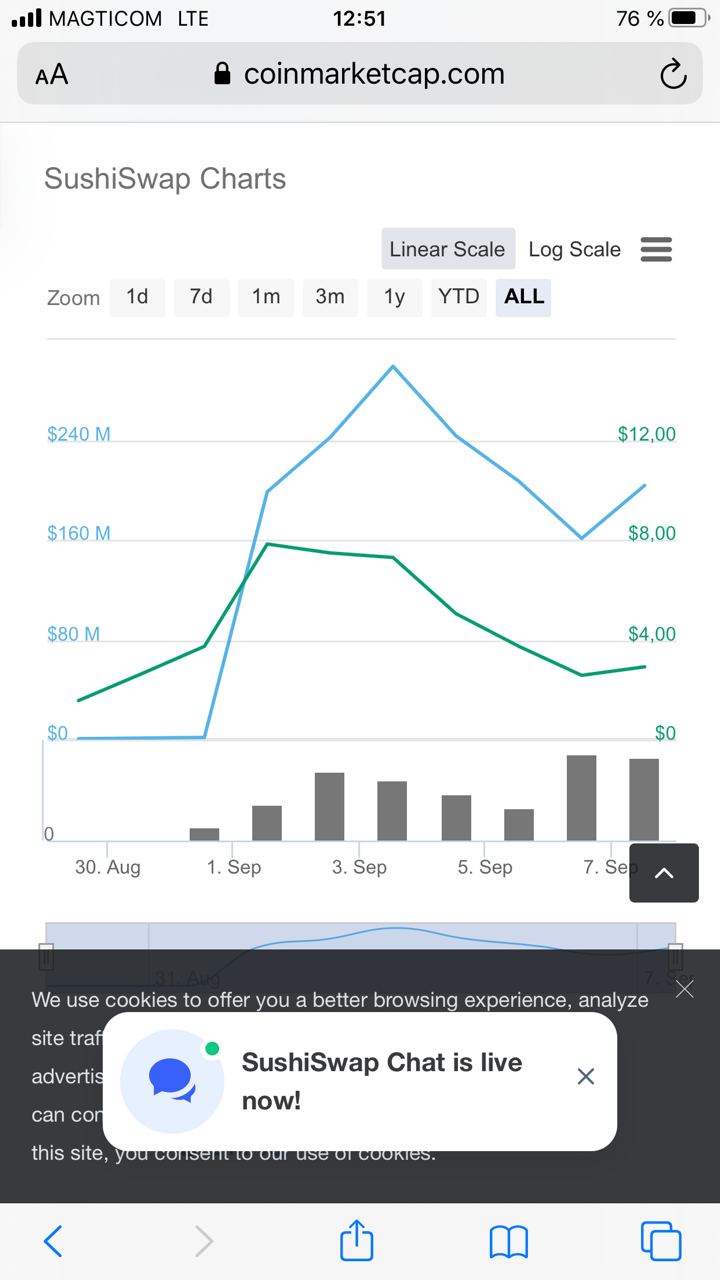The height and width of the screenshot is (1280, 720).
Task: Dismiss the cookie consent banner
Action: (x=684, y=989)
